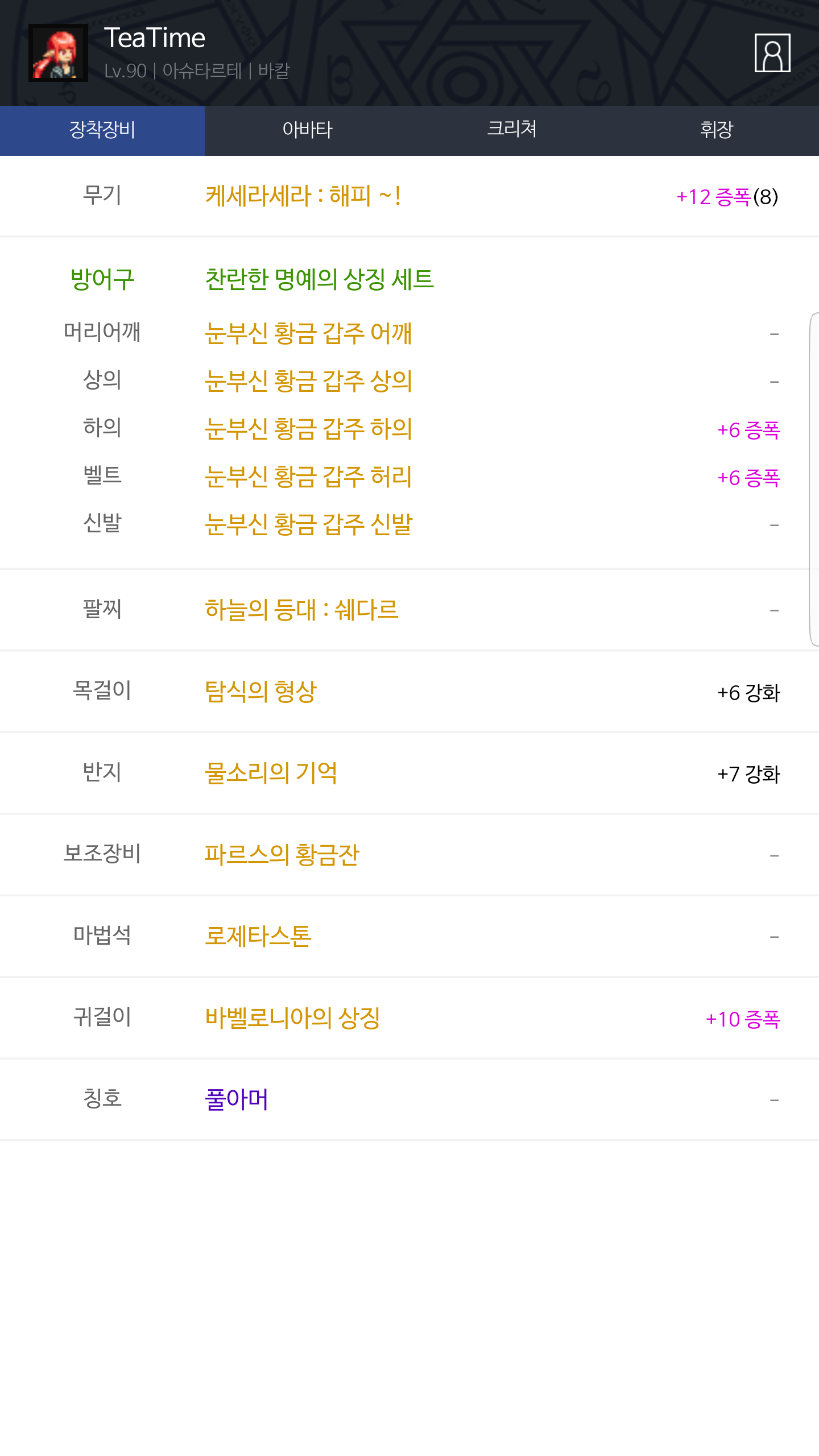Switch to the 휘장 tab
Screen dimensions: 819x1456
coord(717,130)
